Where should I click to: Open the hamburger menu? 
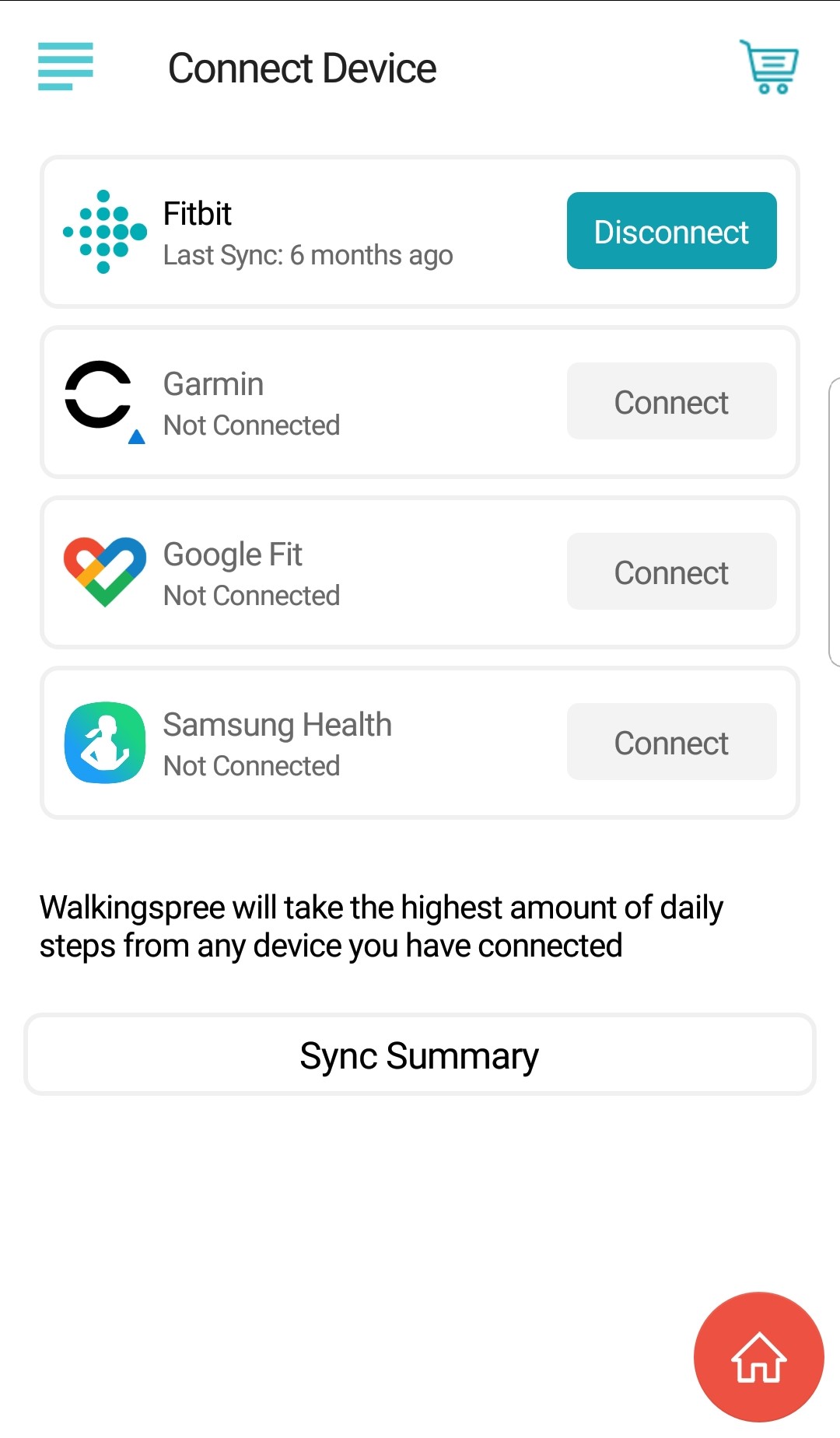(65, 67)
